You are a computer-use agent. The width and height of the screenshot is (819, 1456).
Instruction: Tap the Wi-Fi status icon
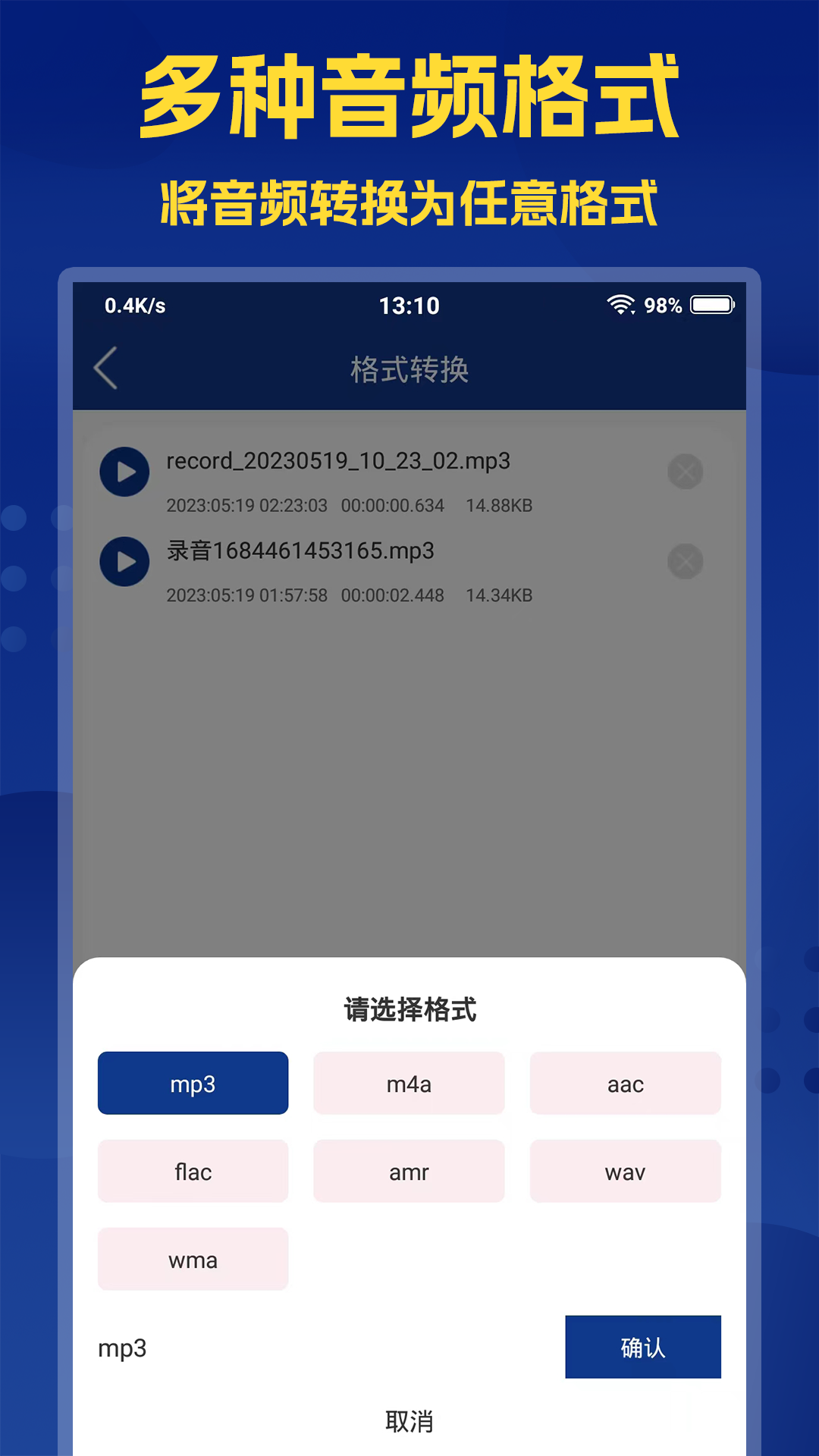tap(620, 305)
